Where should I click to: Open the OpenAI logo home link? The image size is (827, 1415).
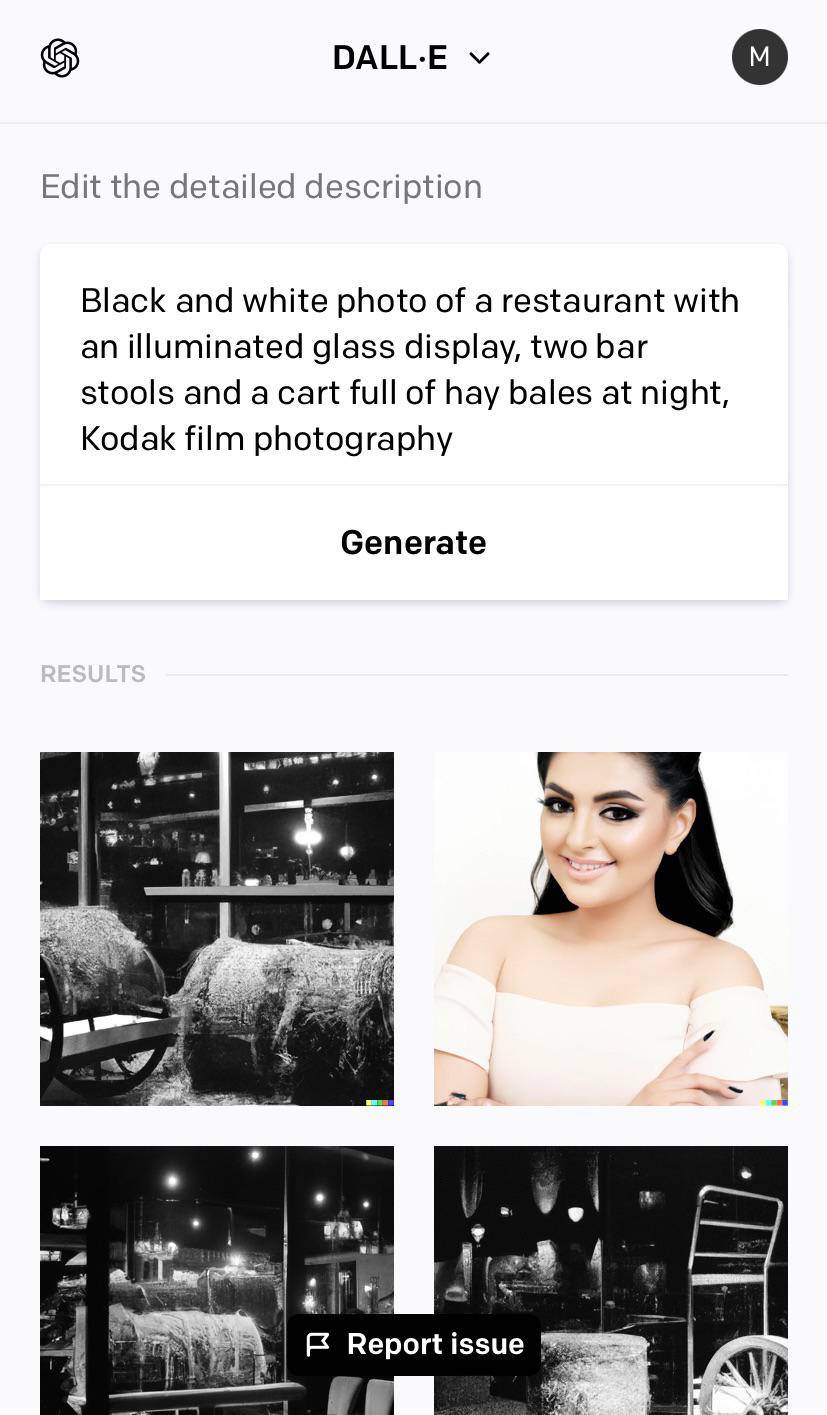click(60, 58)
